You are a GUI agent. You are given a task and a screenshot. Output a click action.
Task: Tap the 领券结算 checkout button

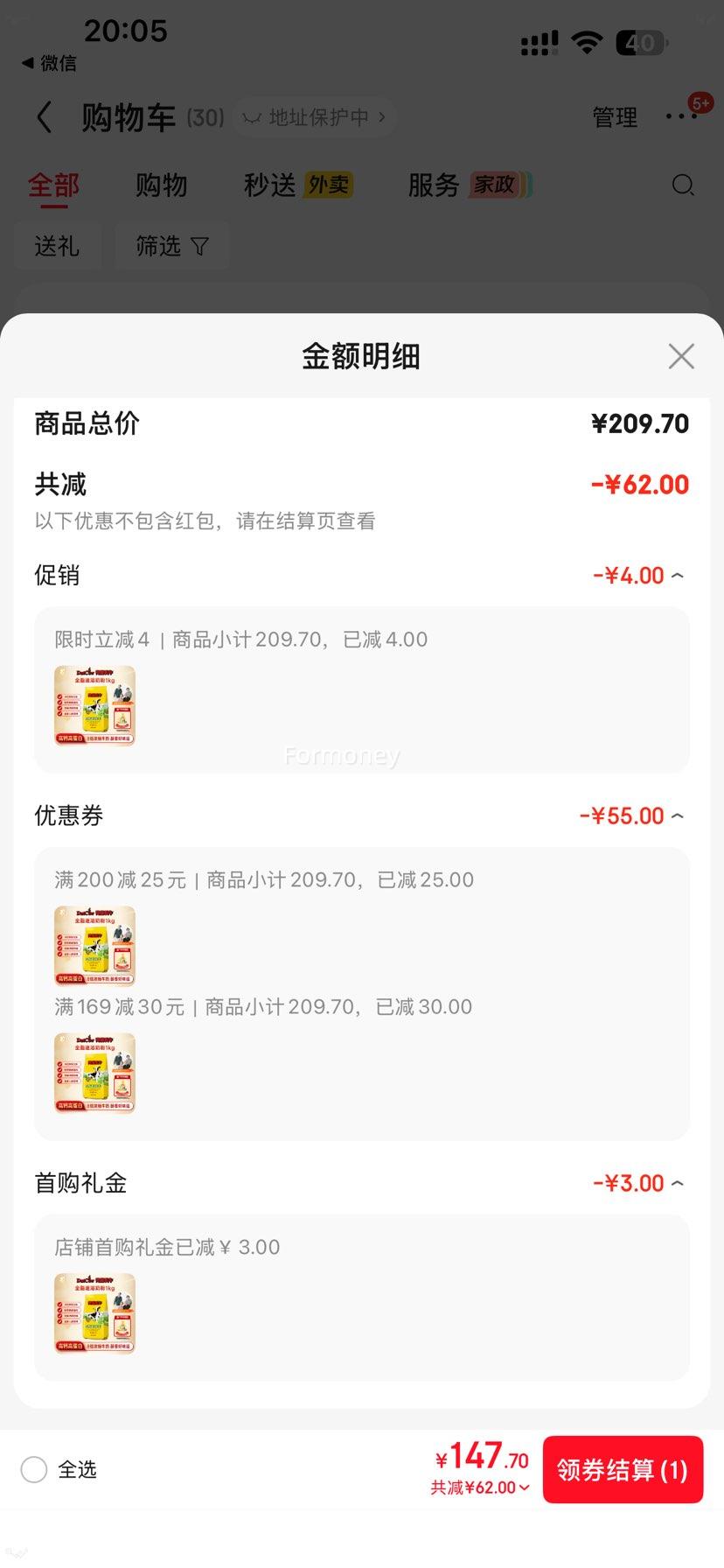click(623, 1470)
